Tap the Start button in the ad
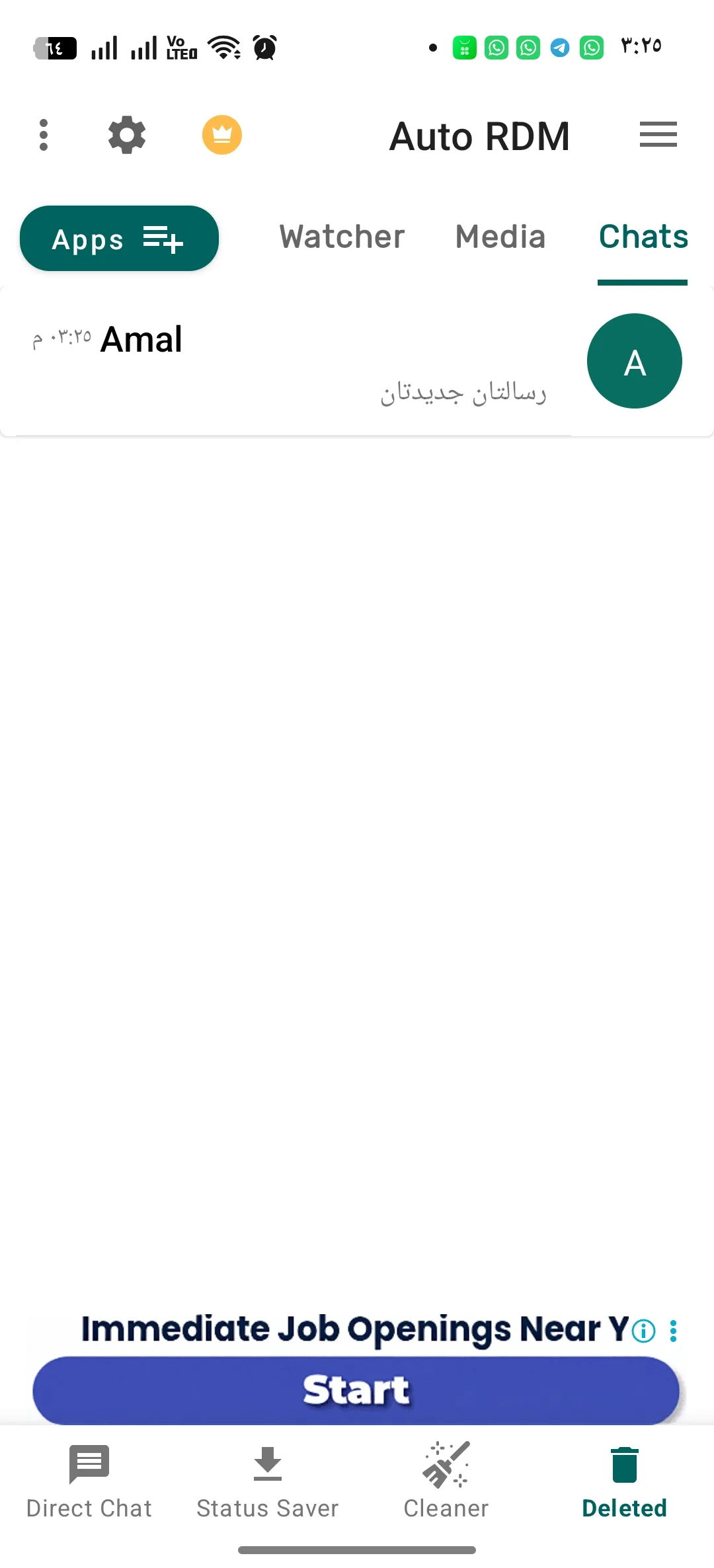The height and width of the screenshot is (1568, 714). click(356, 1390)
